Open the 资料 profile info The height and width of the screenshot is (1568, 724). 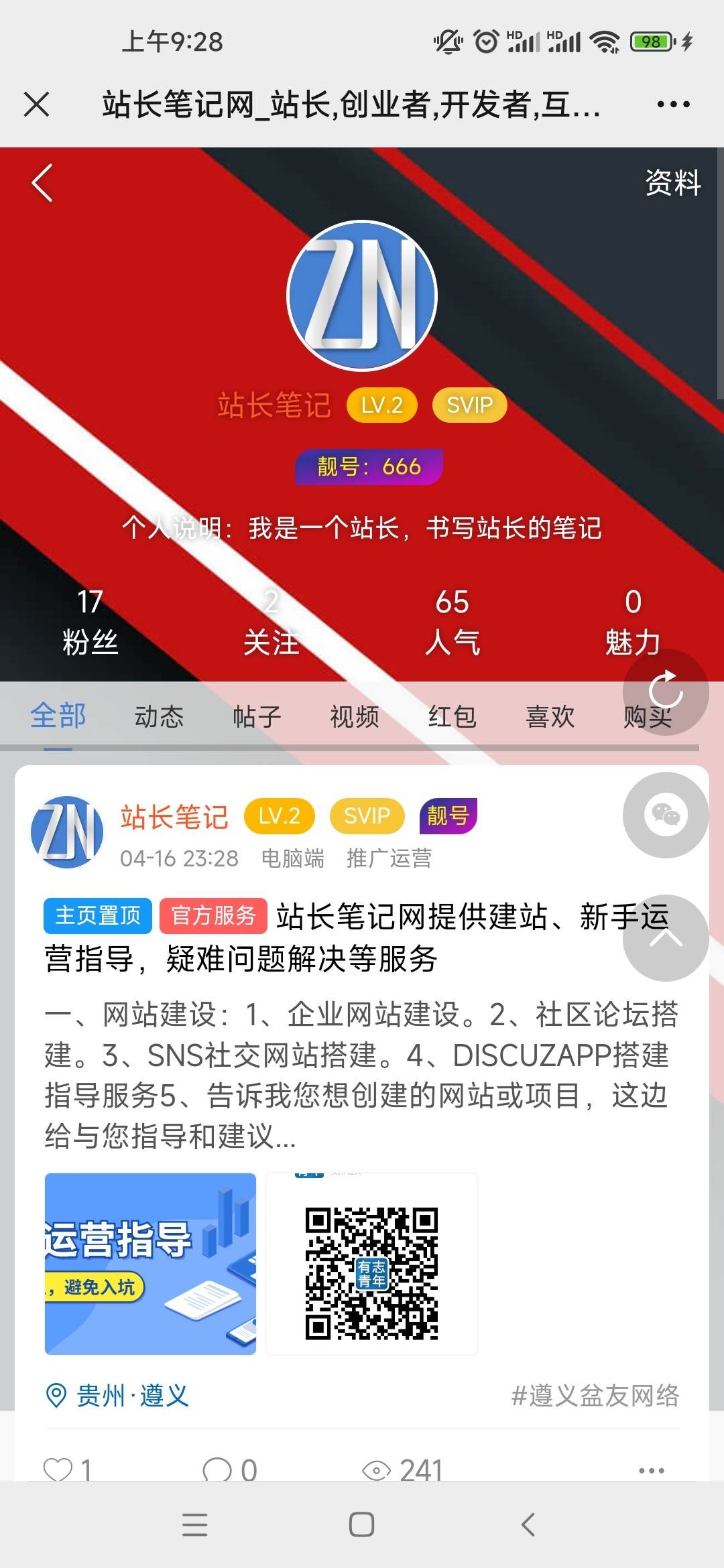[x=672, y=182]
